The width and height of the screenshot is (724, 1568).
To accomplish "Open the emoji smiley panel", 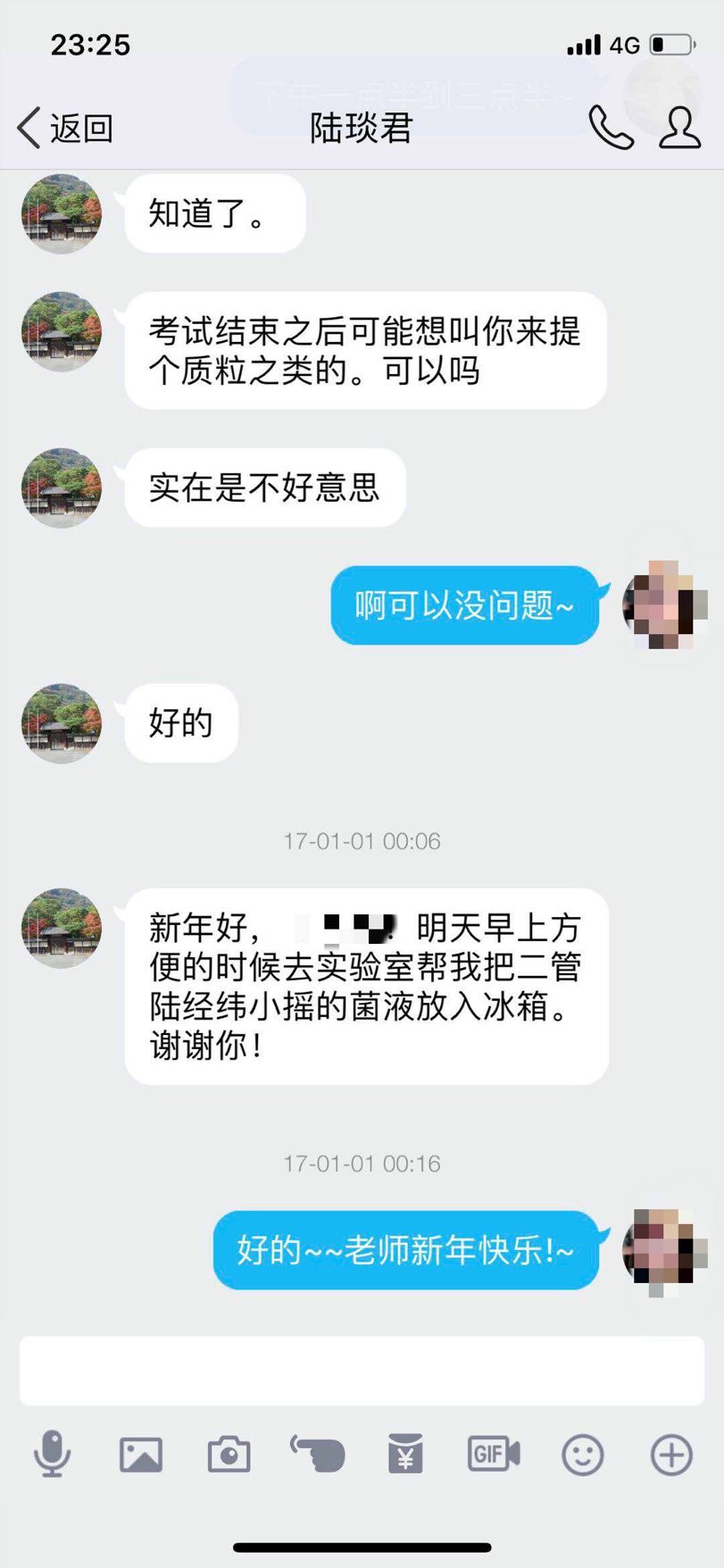I will click(x=582, y=1454).
